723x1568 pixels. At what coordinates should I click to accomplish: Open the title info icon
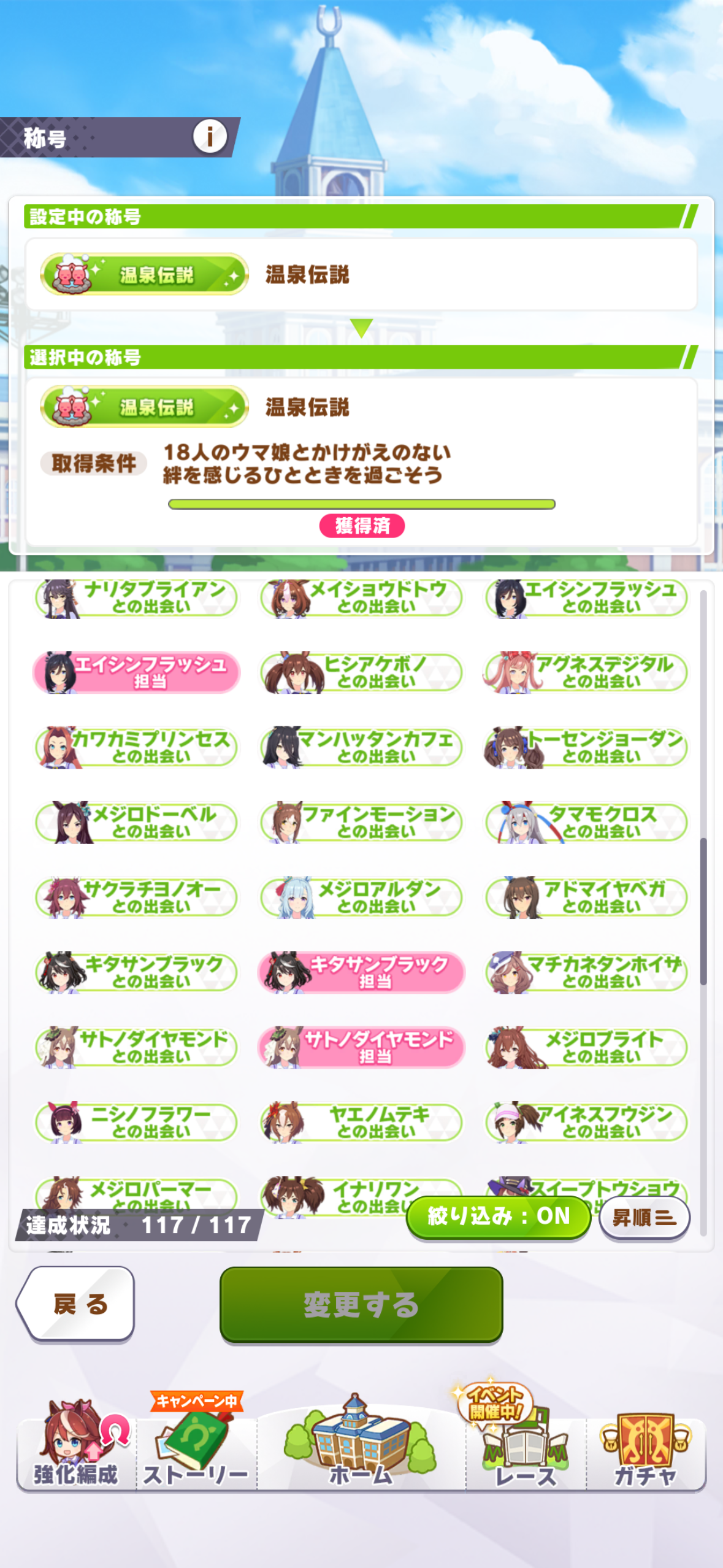click(210, 136)
